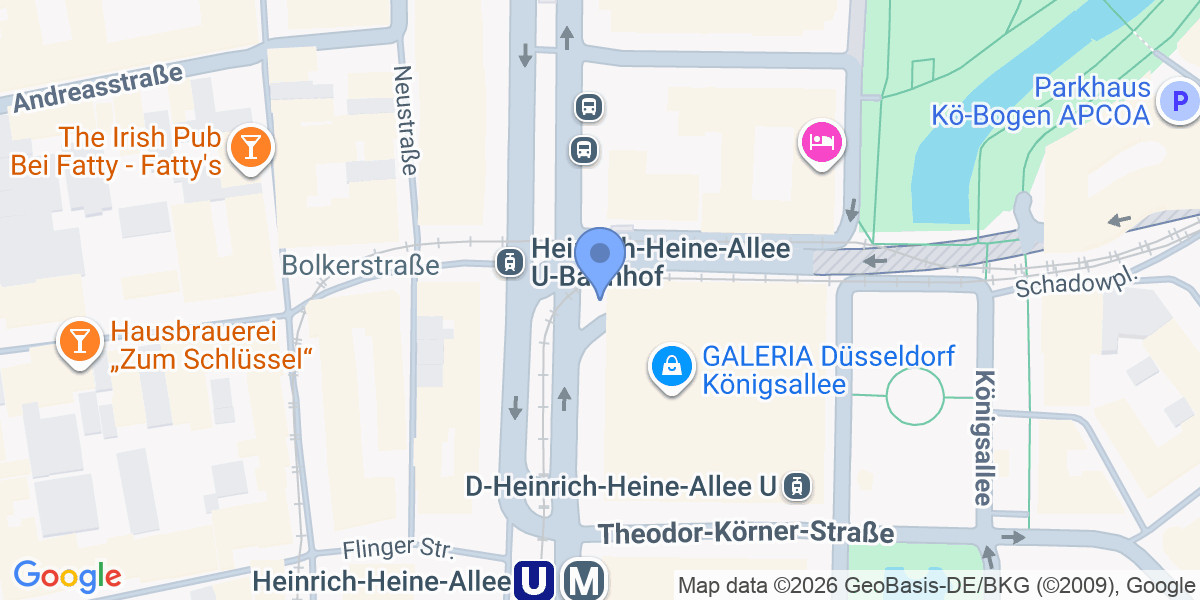Tap the lower bus stop icon
The image size is (1200, 600).
(x=583, y=150)
